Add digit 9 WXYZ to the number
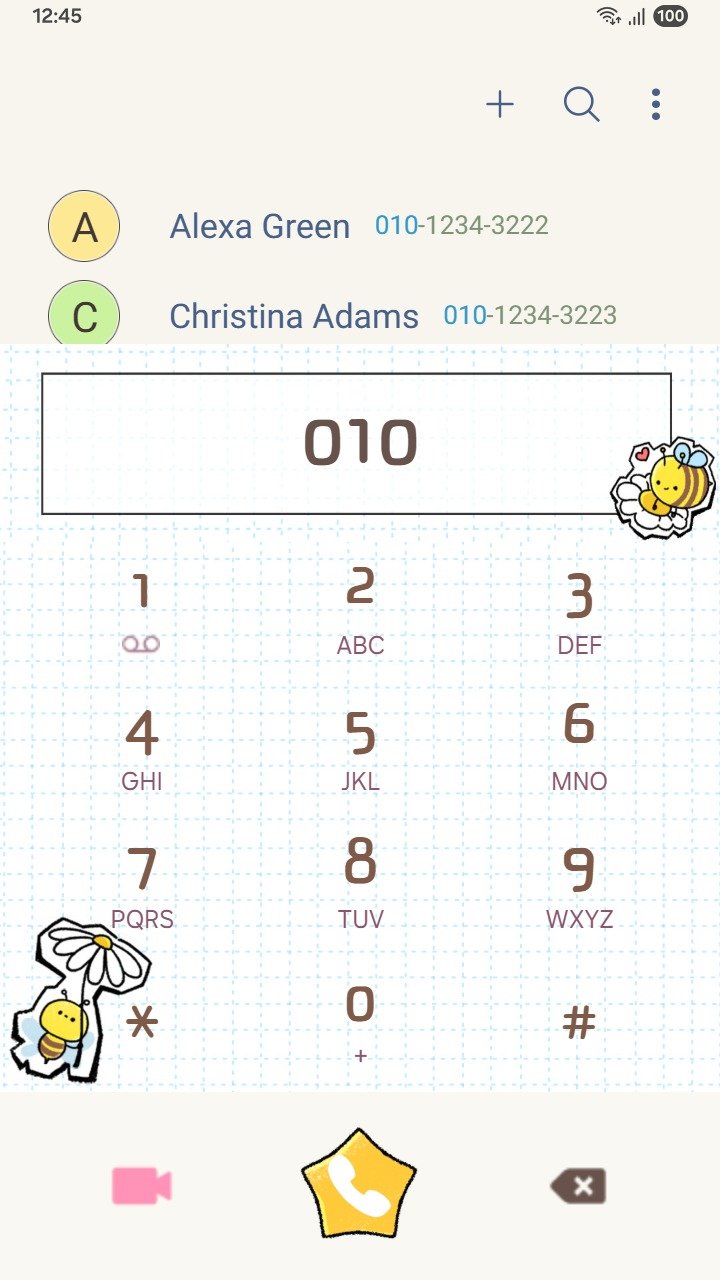The image size is (720, 1280). [579, 885]
